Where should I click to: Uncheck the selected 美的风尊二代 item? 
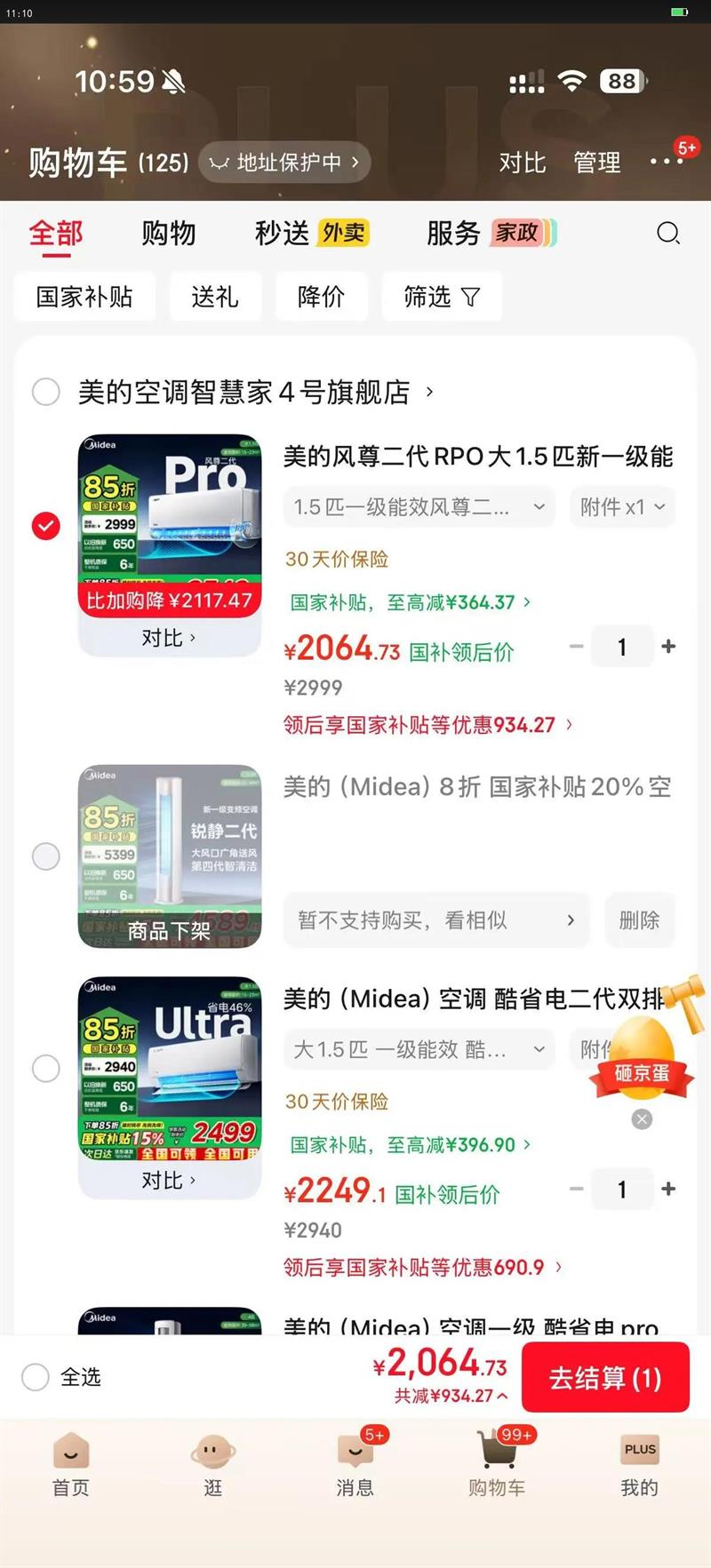pyautogui.click(x=46, y=525)
